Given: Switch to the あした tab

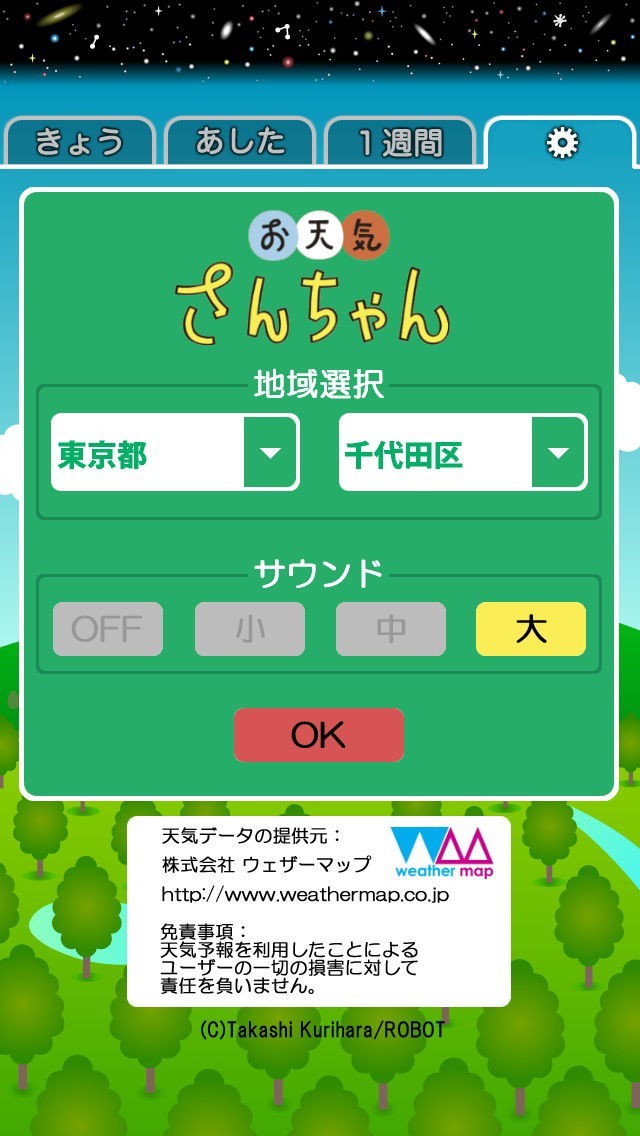Looking at the screenshot, I should point(240,142).
